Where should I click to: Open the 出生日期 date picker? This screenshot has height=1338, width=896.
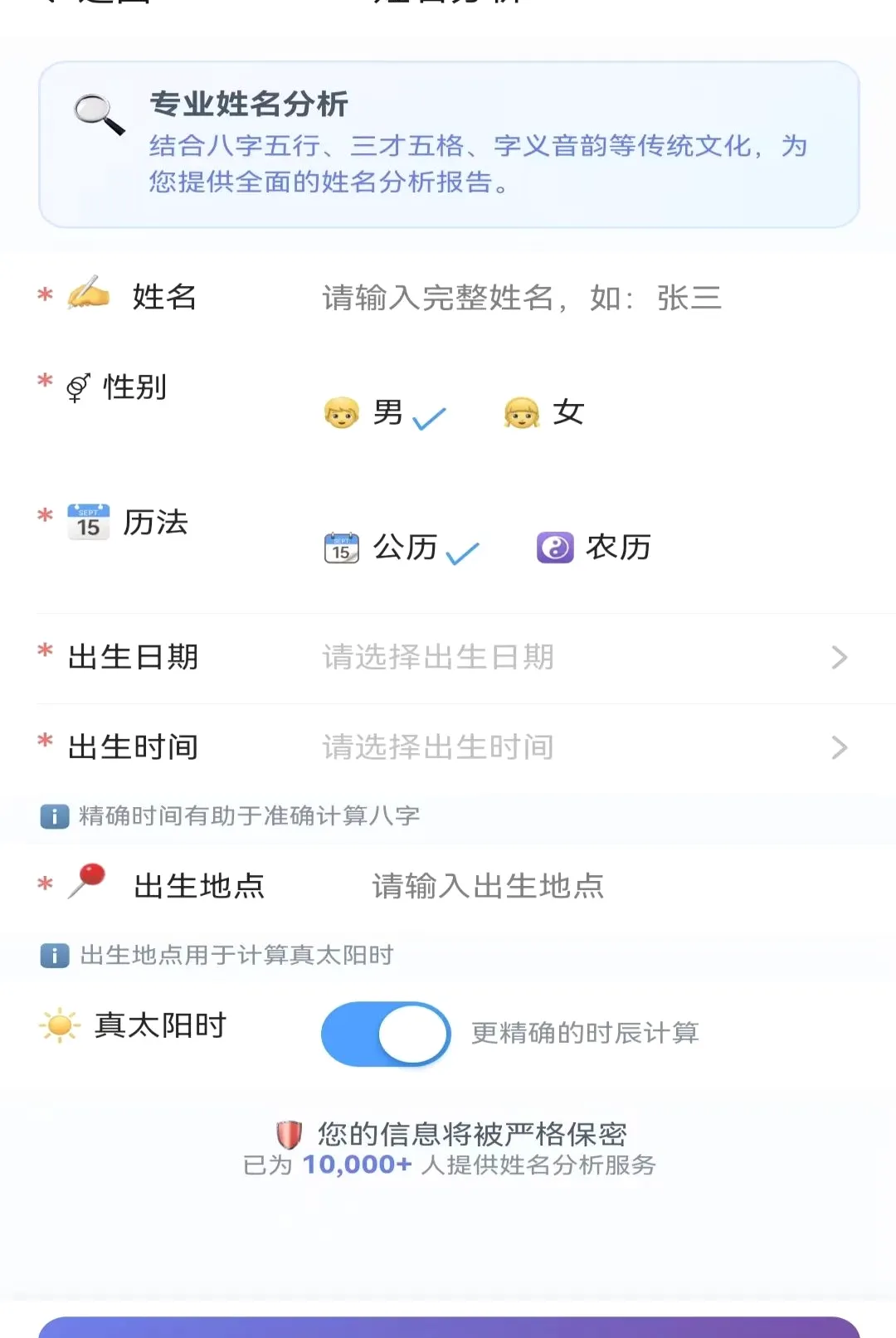pyautogui.click(x=448, y=658)
